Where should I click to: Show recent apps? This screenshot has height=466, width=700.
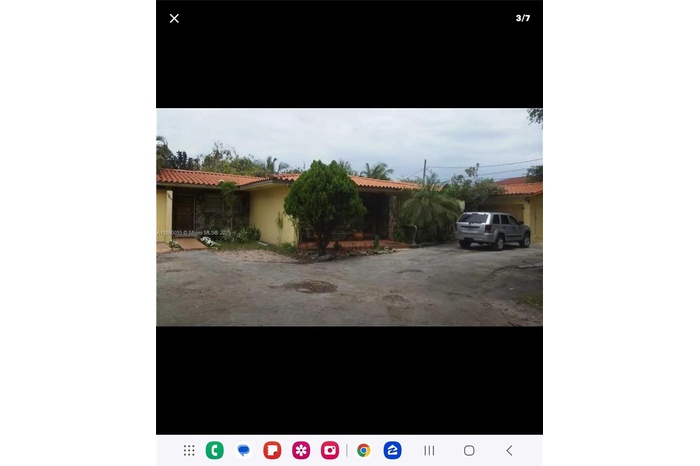430,450
